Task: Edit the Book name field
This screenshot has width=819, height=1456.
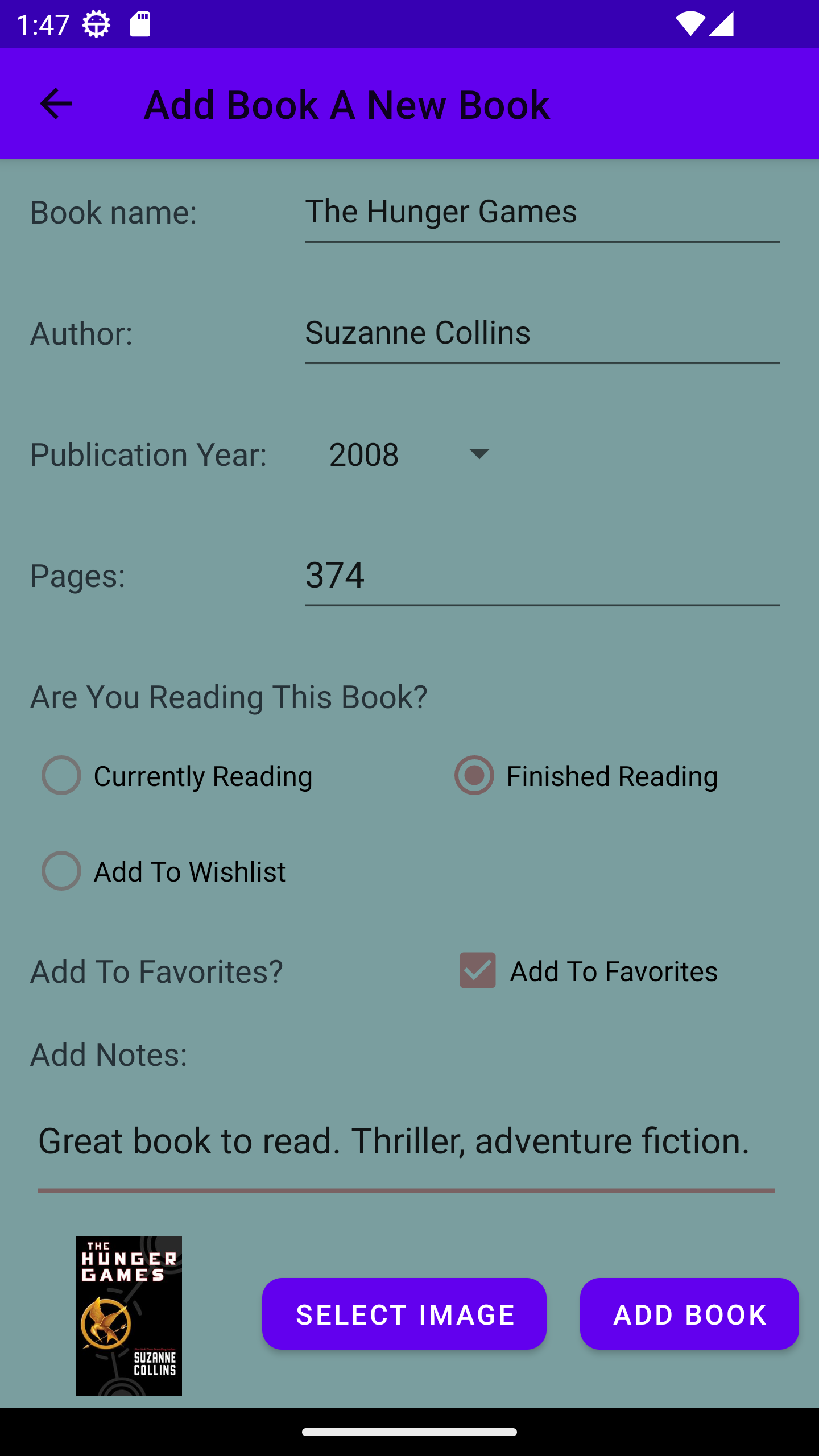Action: 541,213
